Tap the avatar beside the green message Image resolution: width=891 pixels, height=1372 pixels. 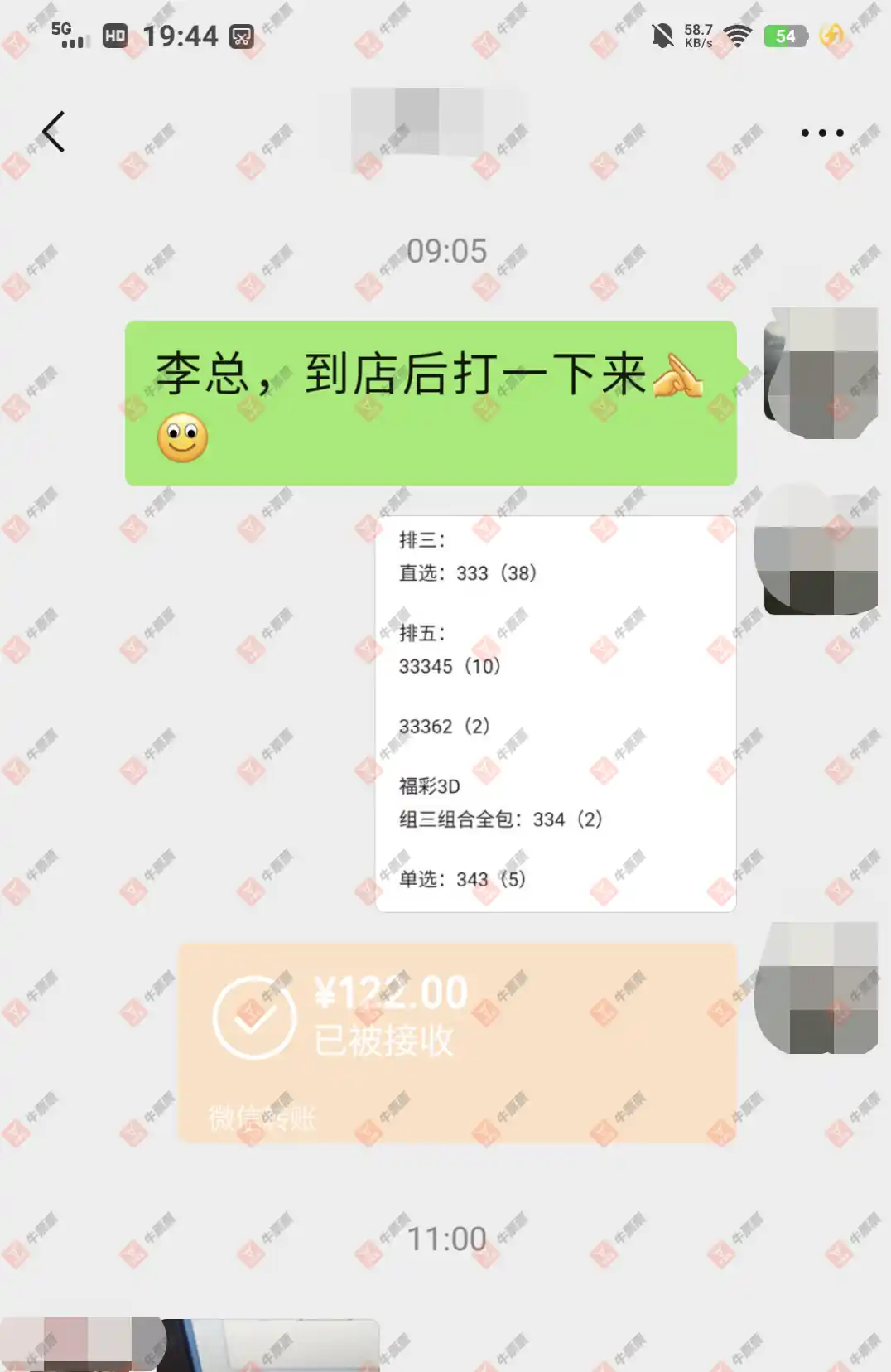click(x=821, y=372)
